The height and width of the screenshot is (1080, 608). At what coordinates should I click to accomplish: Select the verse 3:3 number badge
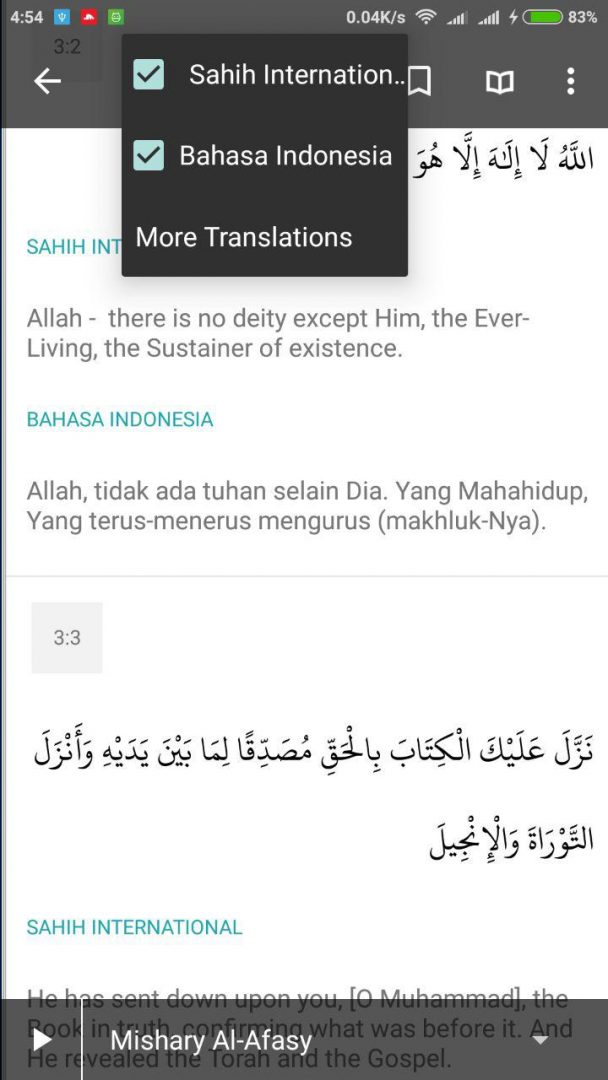[x=67, y=638]
